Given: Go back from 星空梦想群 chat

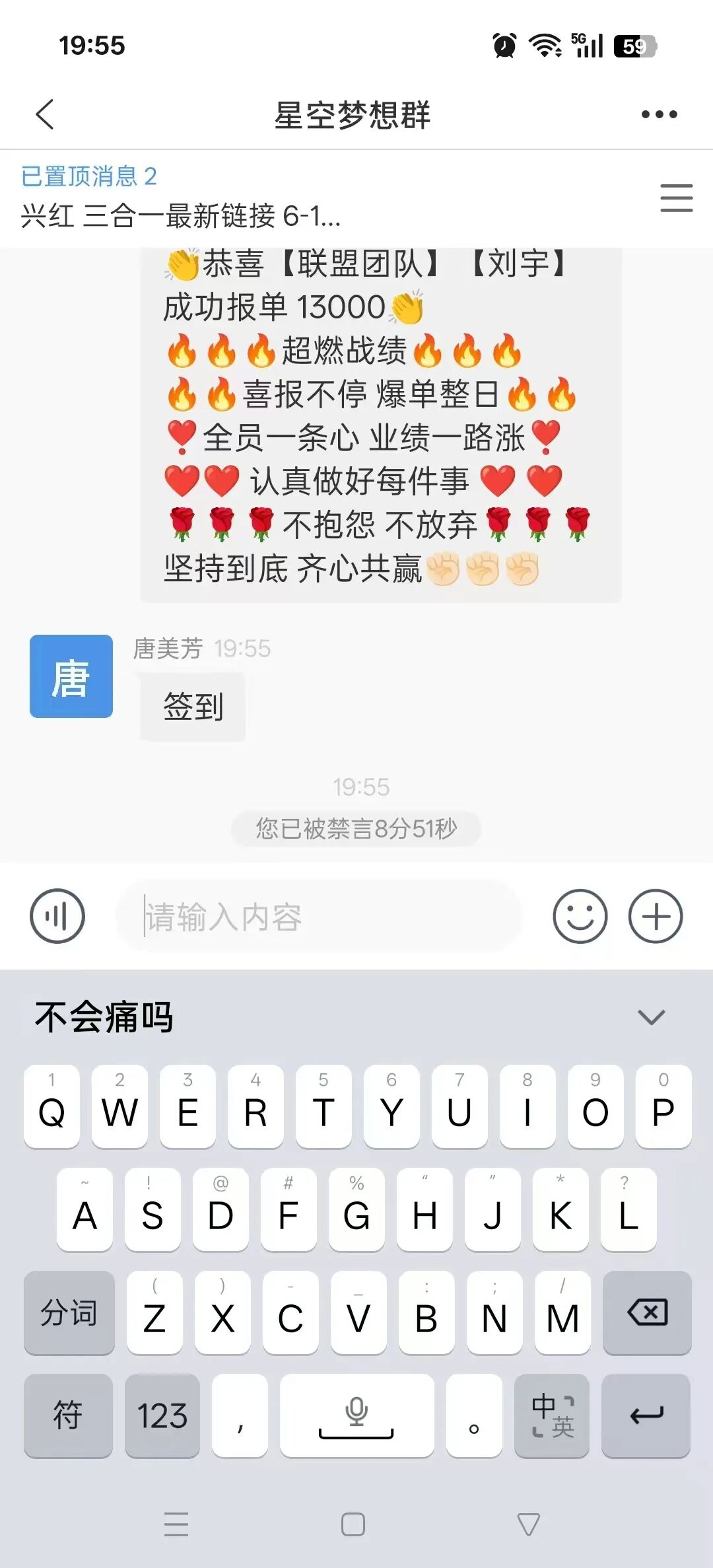Looking at the screenshot, I should 45,114.
